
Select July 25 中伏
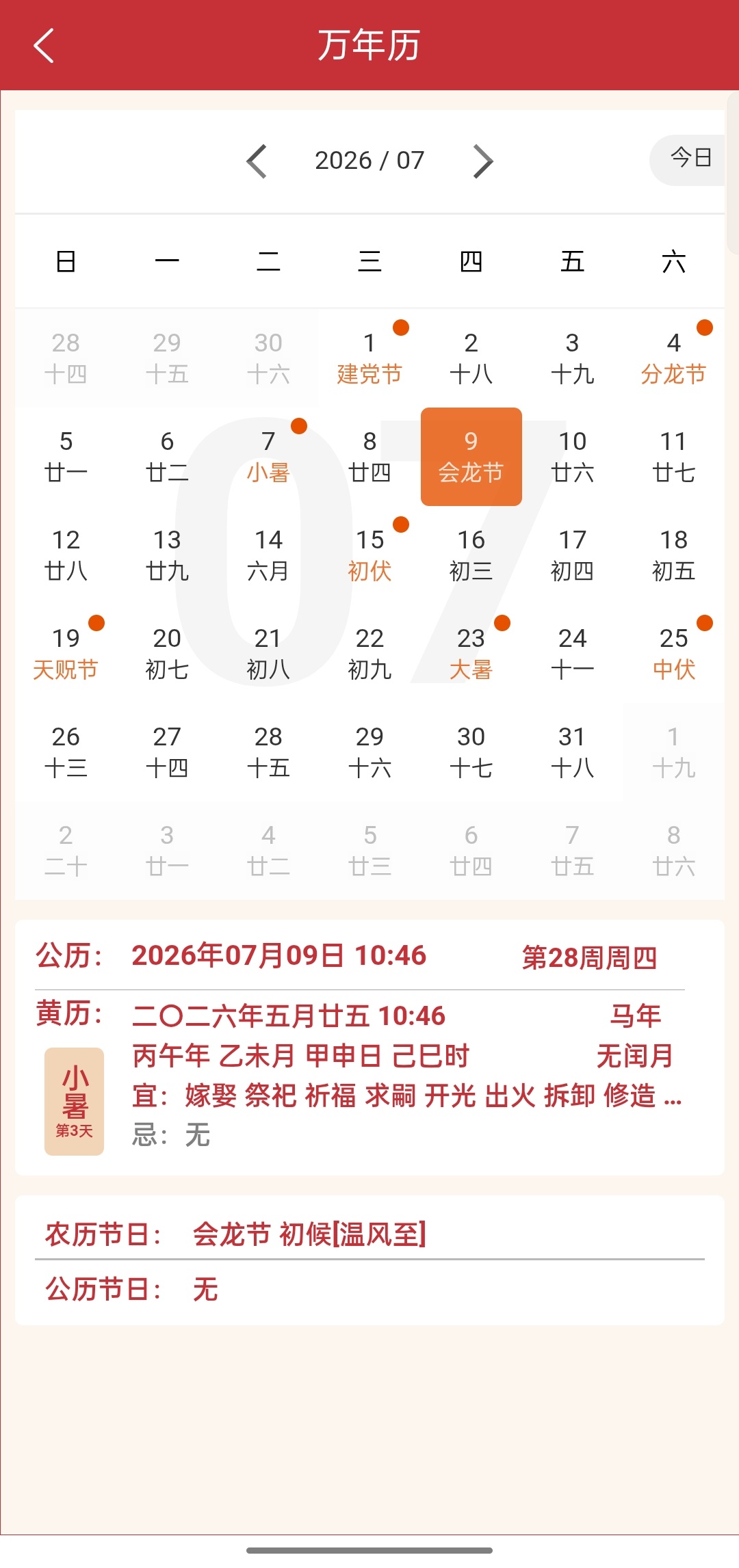click(x=673, y=654)
